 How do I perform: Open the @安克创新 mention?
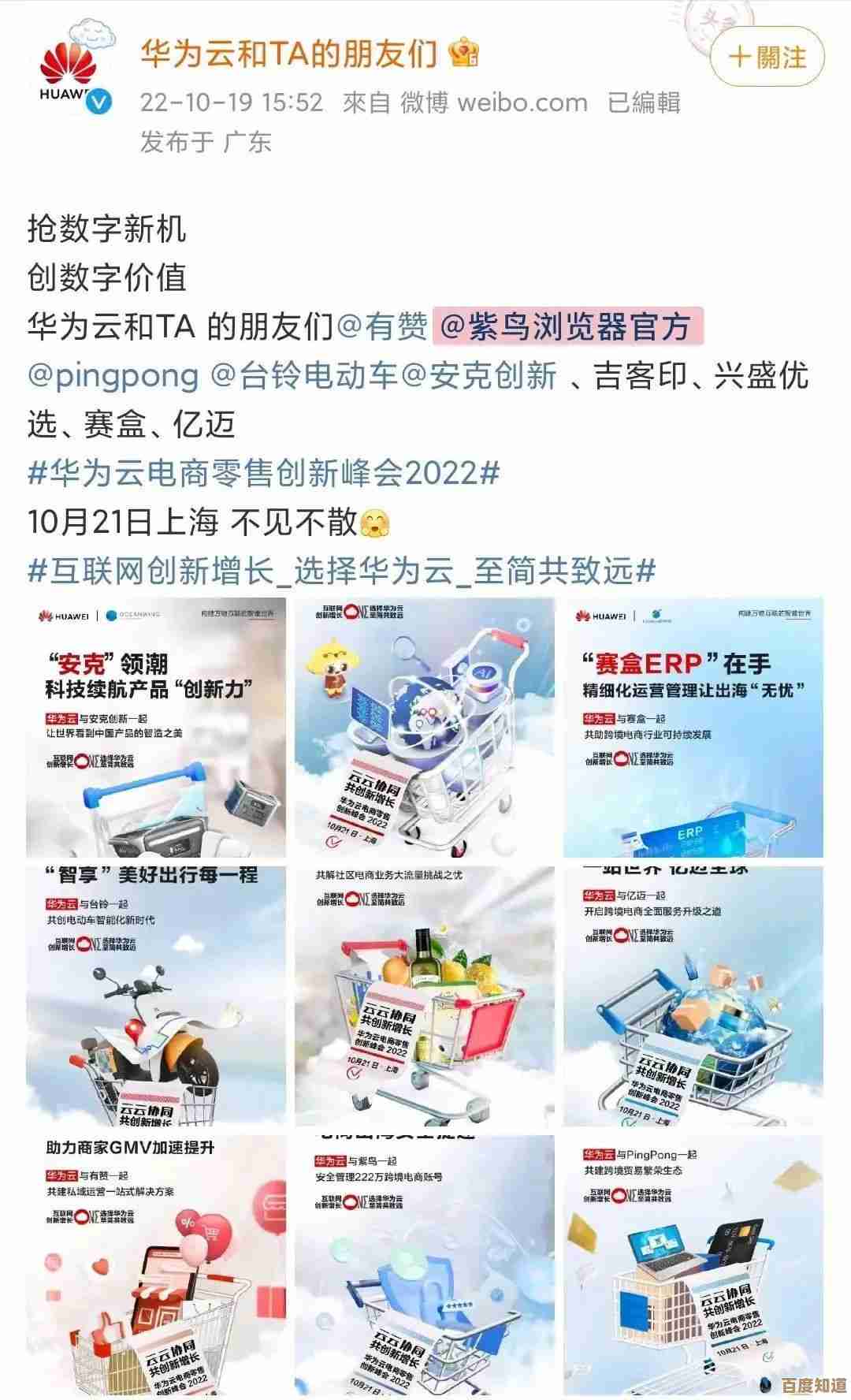point(479,375)
